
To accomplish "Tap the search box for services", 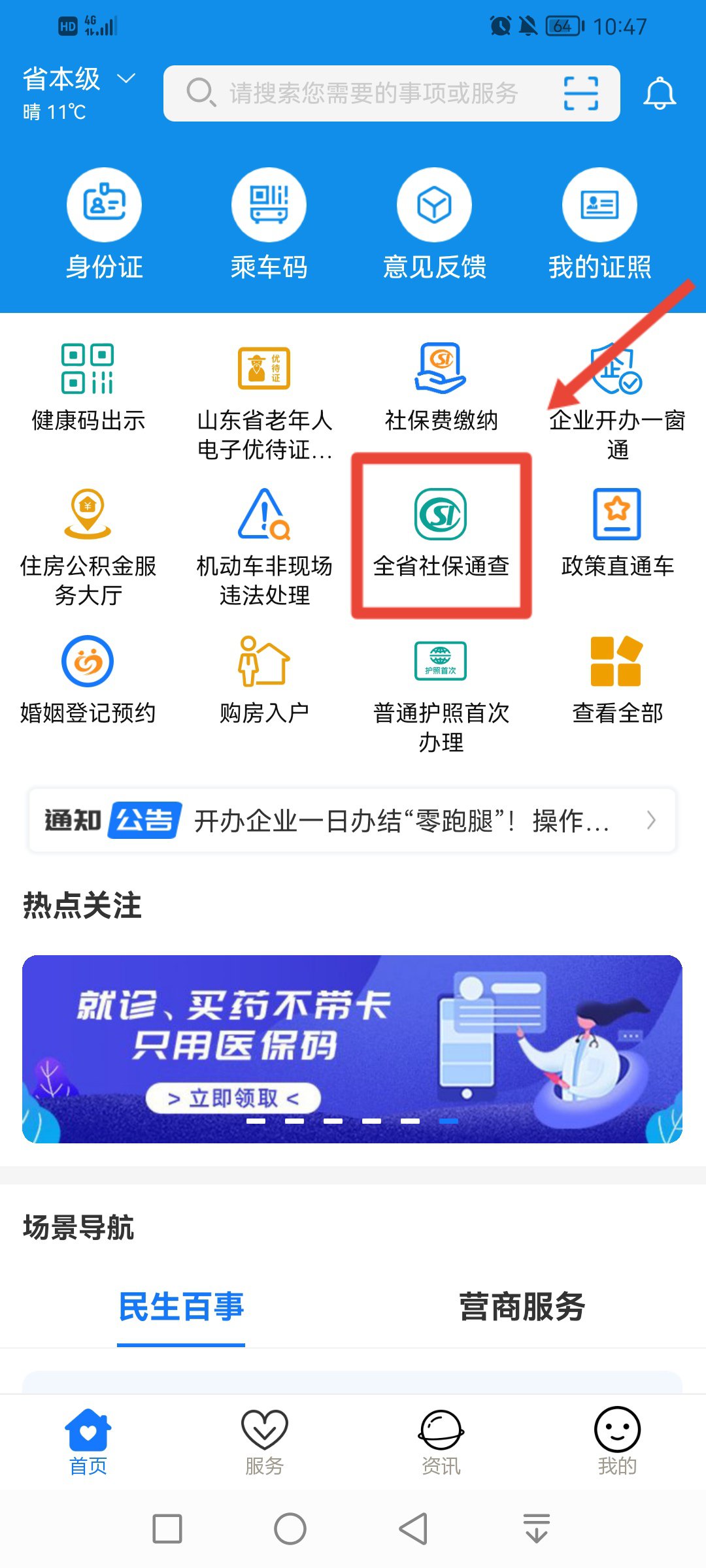I will point(373,93).
